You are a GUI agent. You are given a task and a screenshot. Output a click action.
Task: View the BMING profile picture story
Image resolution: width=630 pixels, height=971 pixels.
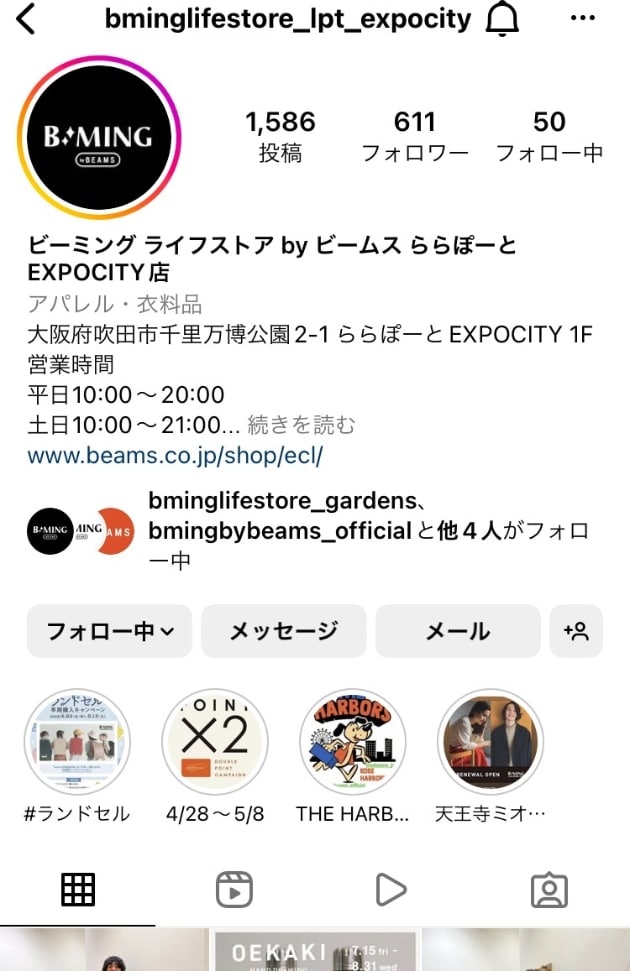point(98,138)
